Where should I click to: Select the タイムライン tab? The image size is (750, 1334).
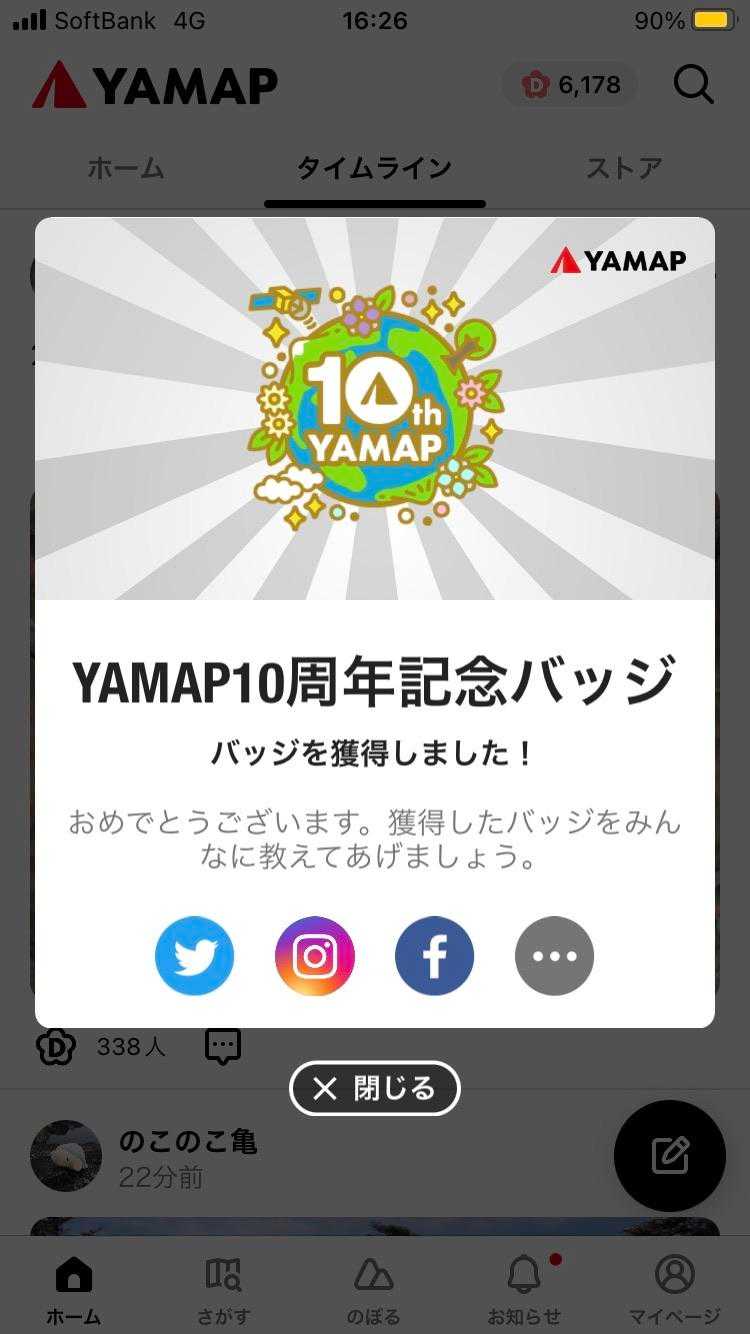pos(374,168)
